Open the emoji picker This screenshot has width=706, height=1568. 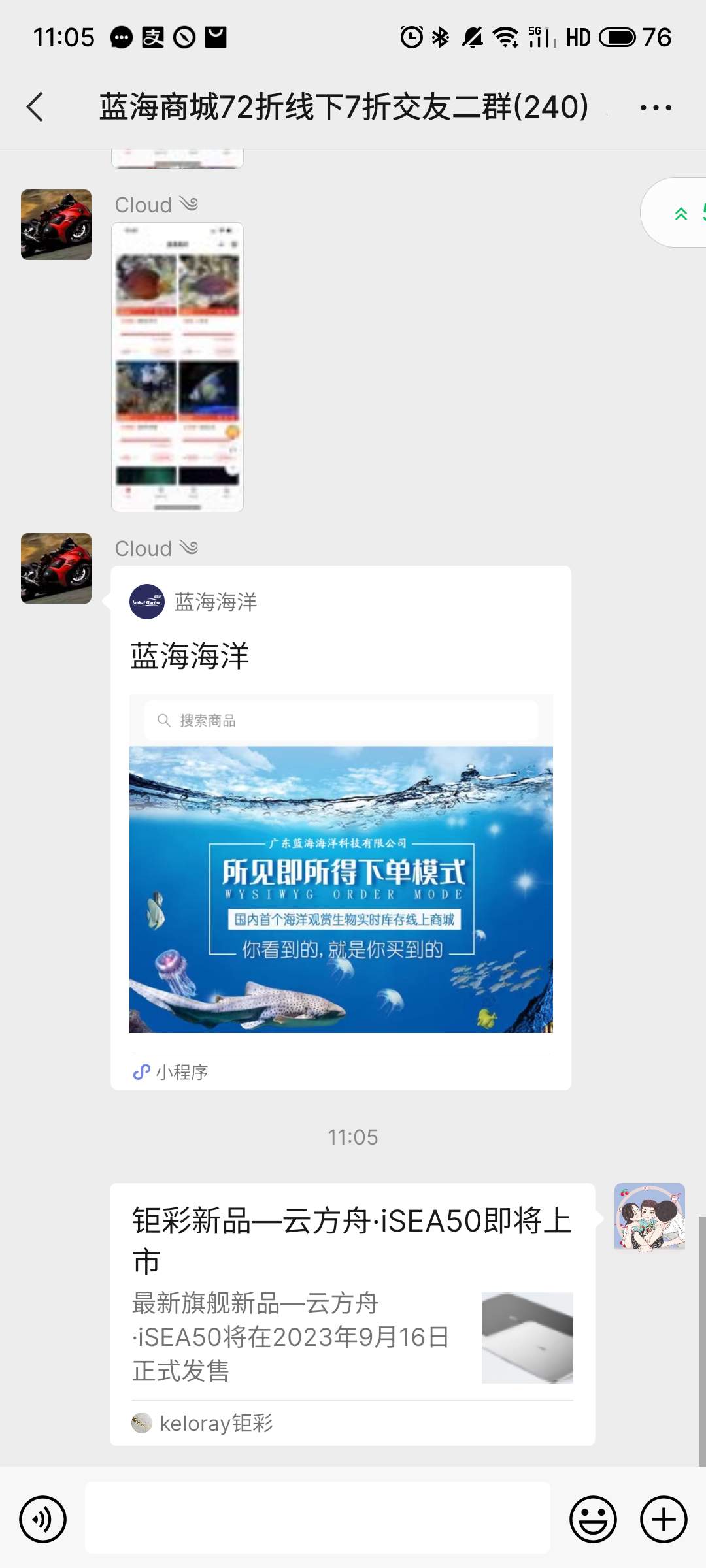point(593,1519)
